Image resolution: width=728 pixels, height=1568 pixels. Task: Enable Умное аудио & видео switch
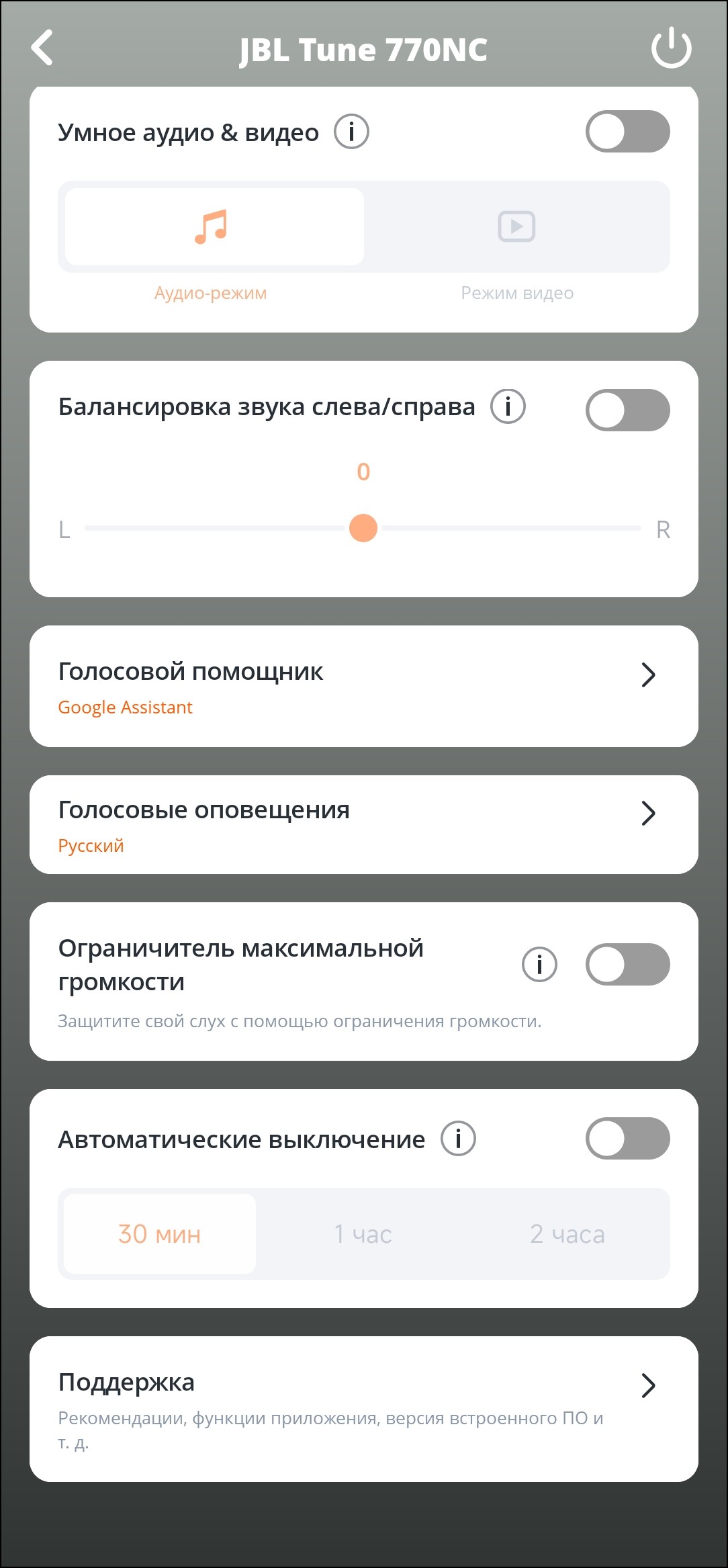click(x=627, y=132)
